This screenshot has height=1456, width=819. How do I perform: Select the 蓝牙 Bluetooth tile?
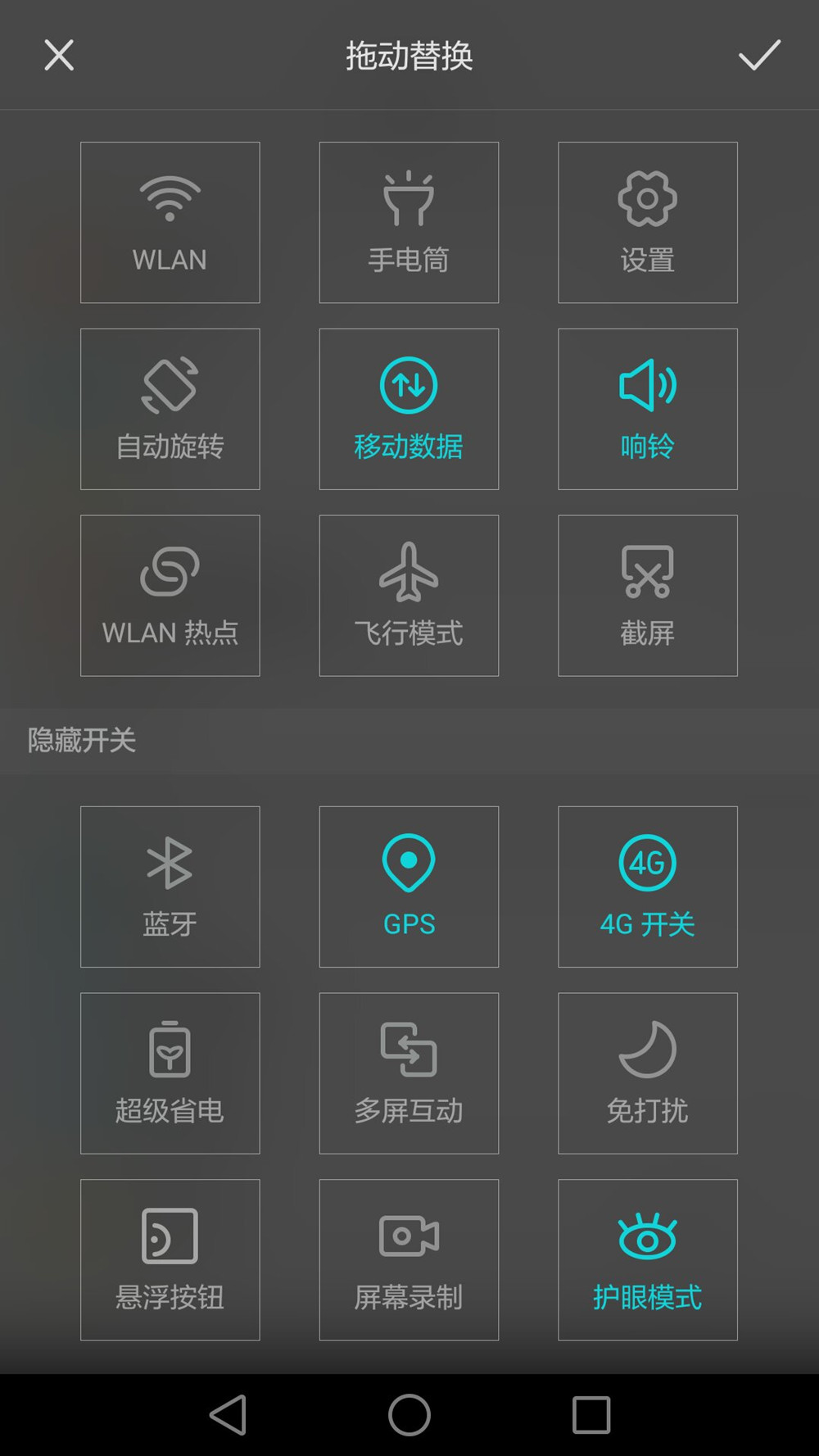tap(170, 887)
